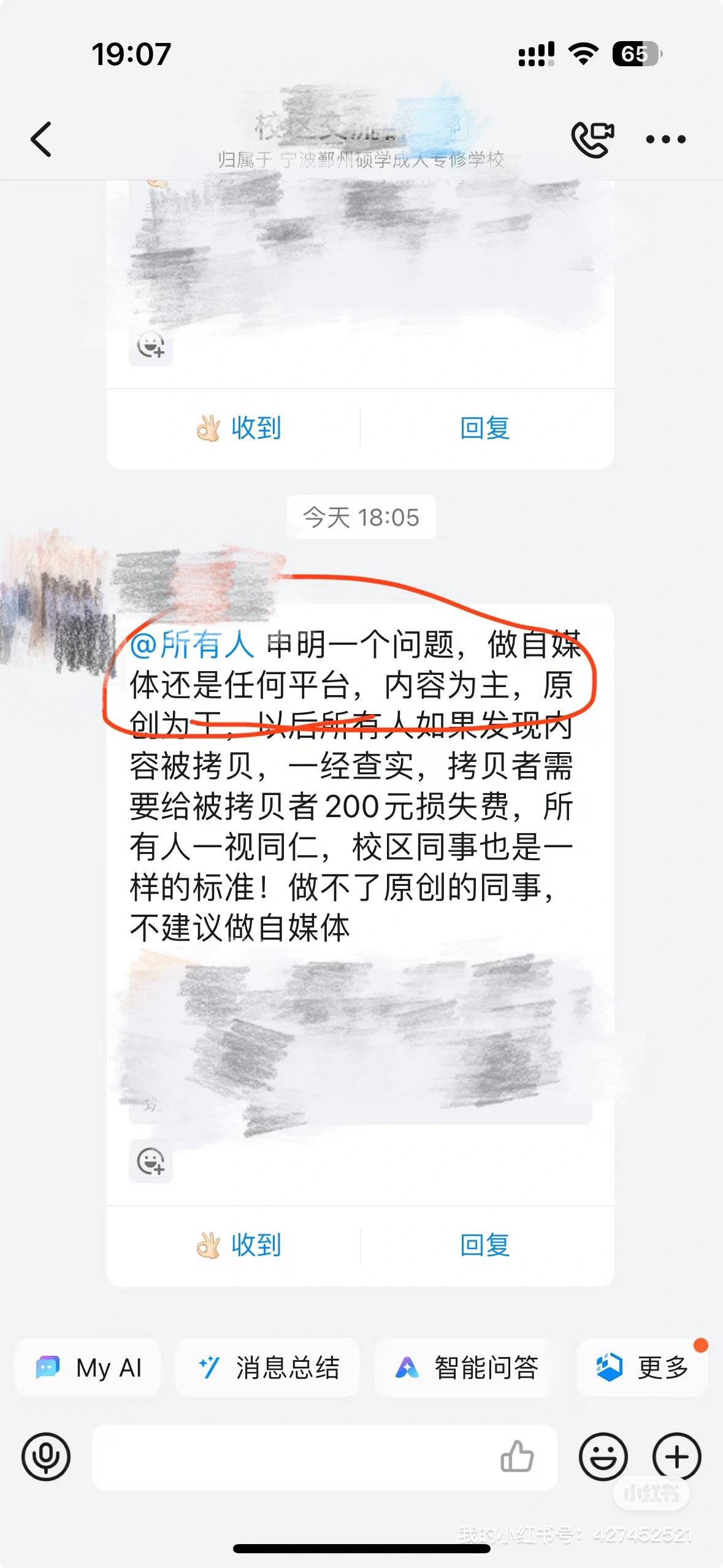Go back to the previous screen
Image resolution: width=723 pixels, height=1568 pixels.
41,139
